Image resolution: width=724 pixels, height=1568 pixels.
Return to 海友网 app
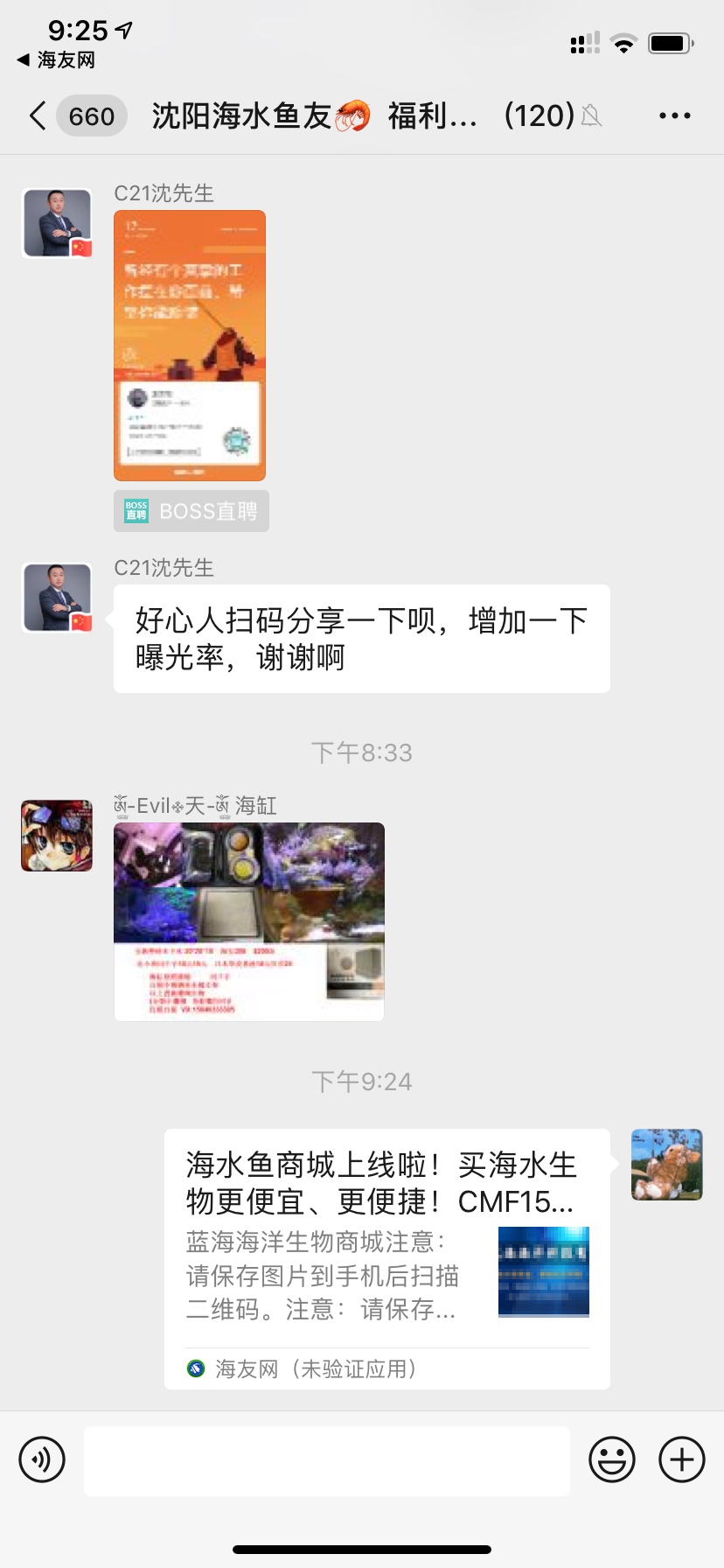click(x=56, y=60)
